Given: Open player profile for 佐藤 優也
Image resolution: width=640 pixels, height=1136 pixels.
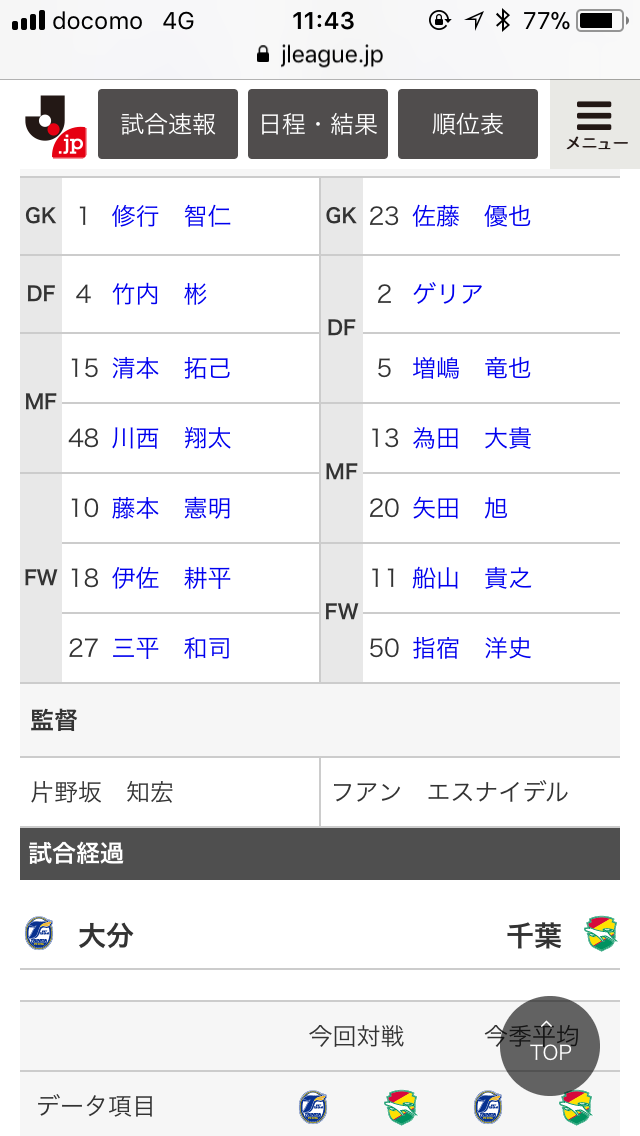Looking at the screenshot, I should (472, 216).
